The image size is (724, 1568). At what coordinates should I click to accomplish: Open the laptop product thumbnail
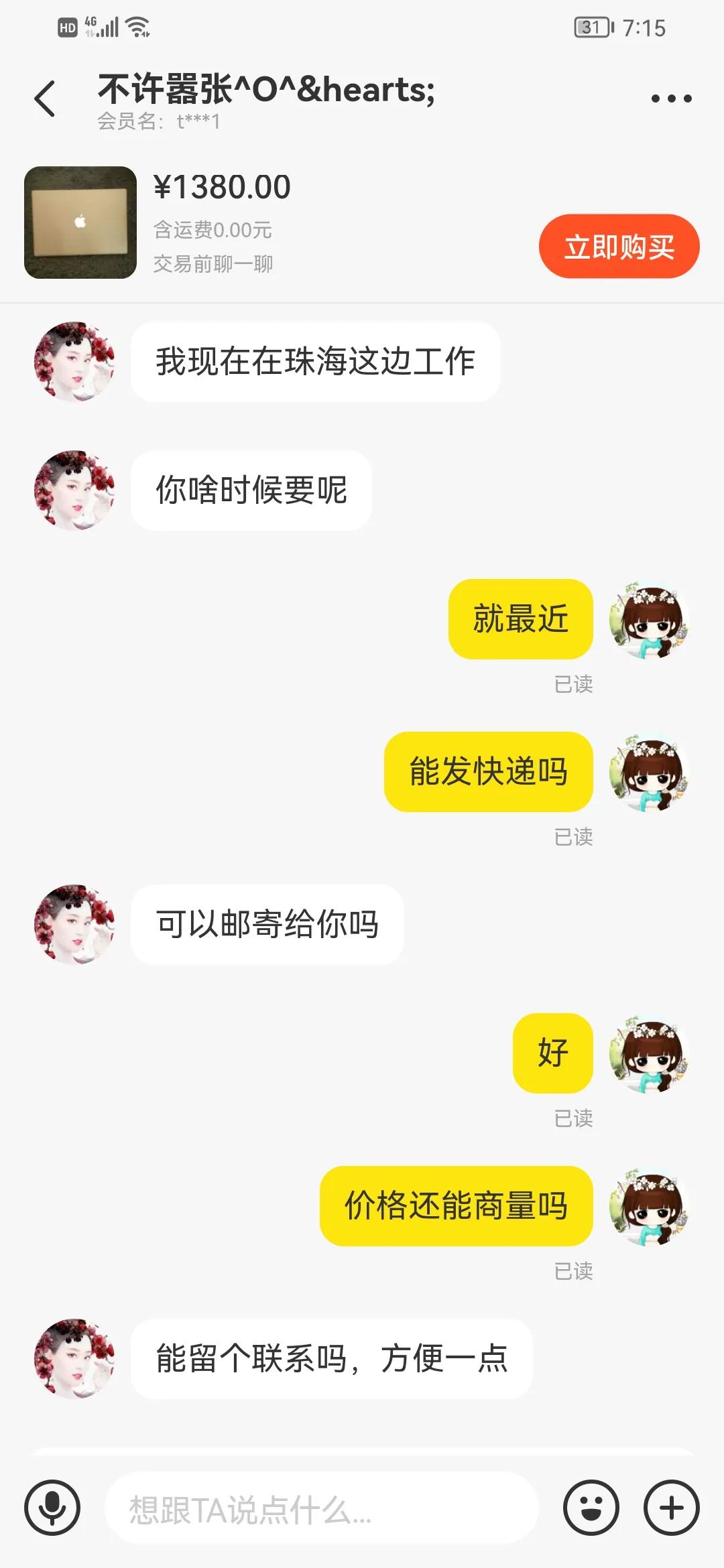(80, 221)
